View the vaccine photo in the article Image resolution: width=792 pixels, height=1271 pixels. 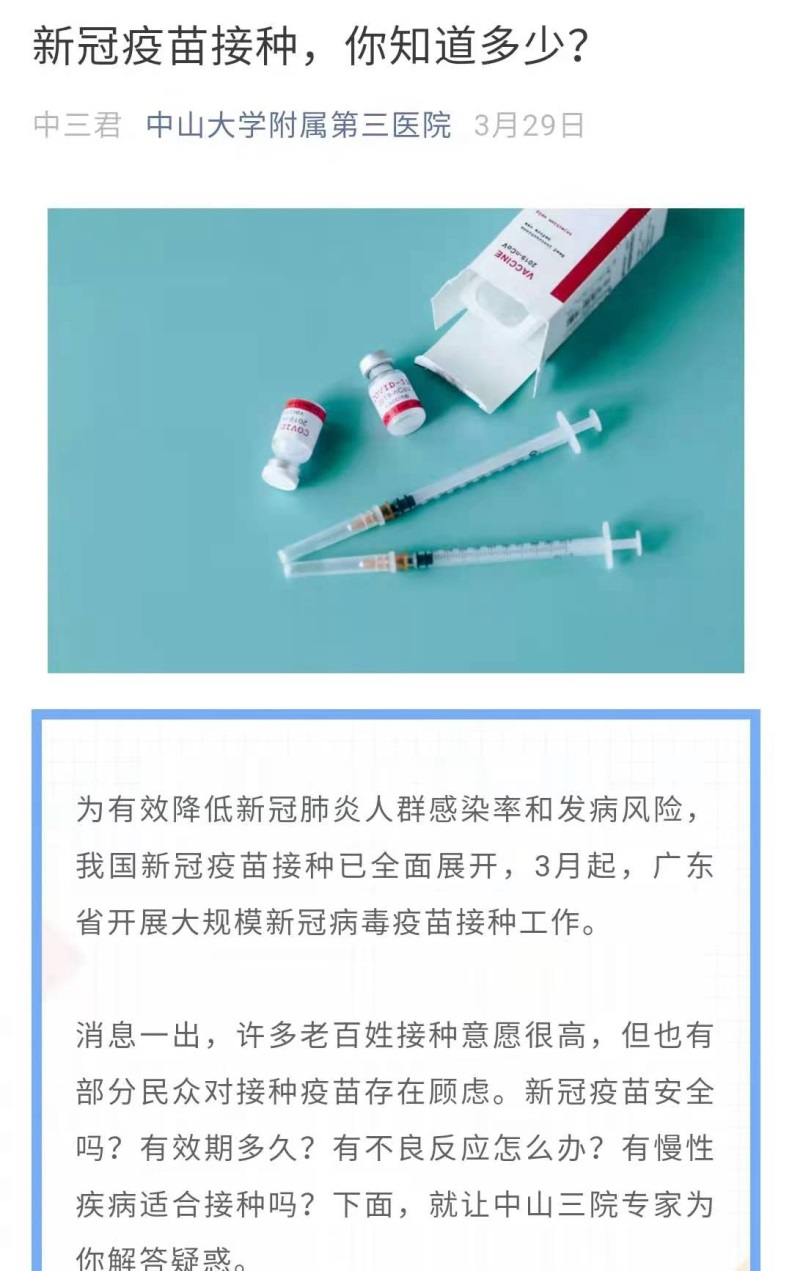click(x=395, y=440)
